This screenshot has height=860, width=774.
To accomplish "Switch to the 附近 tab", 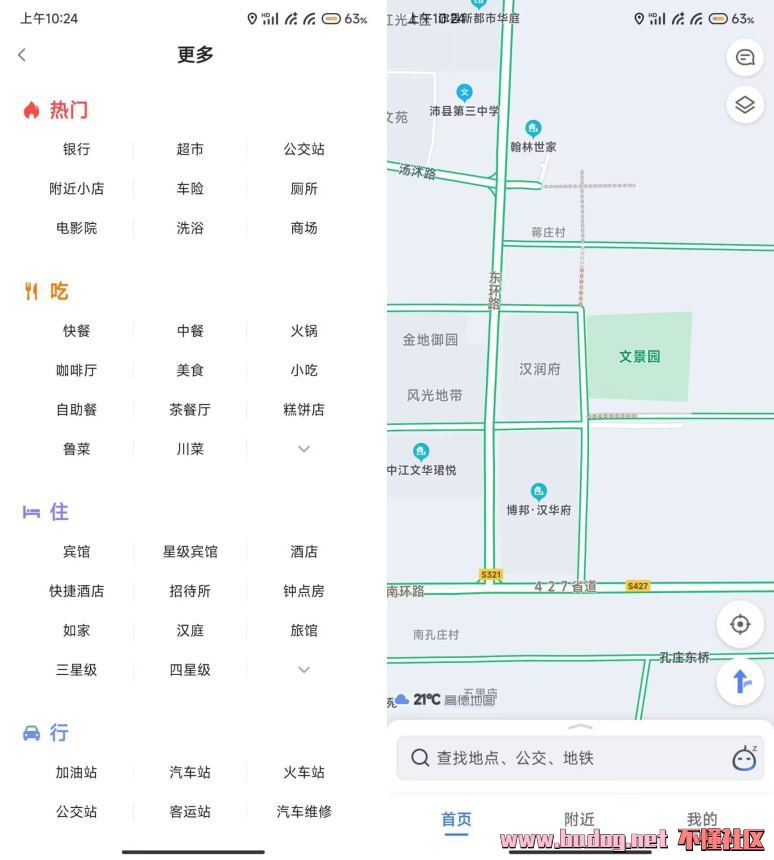I will (579, 819).
